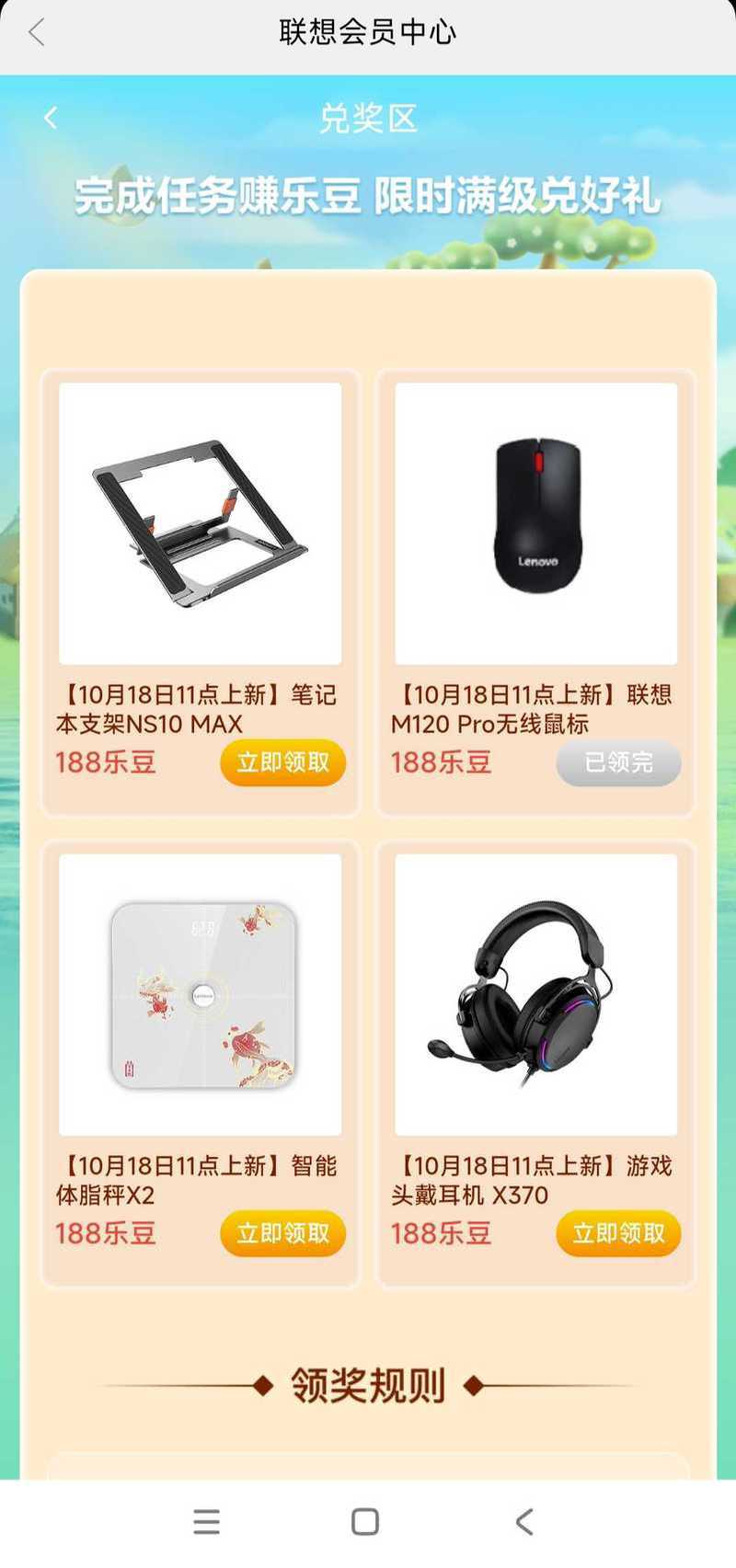Tap 已领完 on the M120 Pro无线鼠标
The height and width of the screenshot is (1568, 736).
(x=618, y=762)
